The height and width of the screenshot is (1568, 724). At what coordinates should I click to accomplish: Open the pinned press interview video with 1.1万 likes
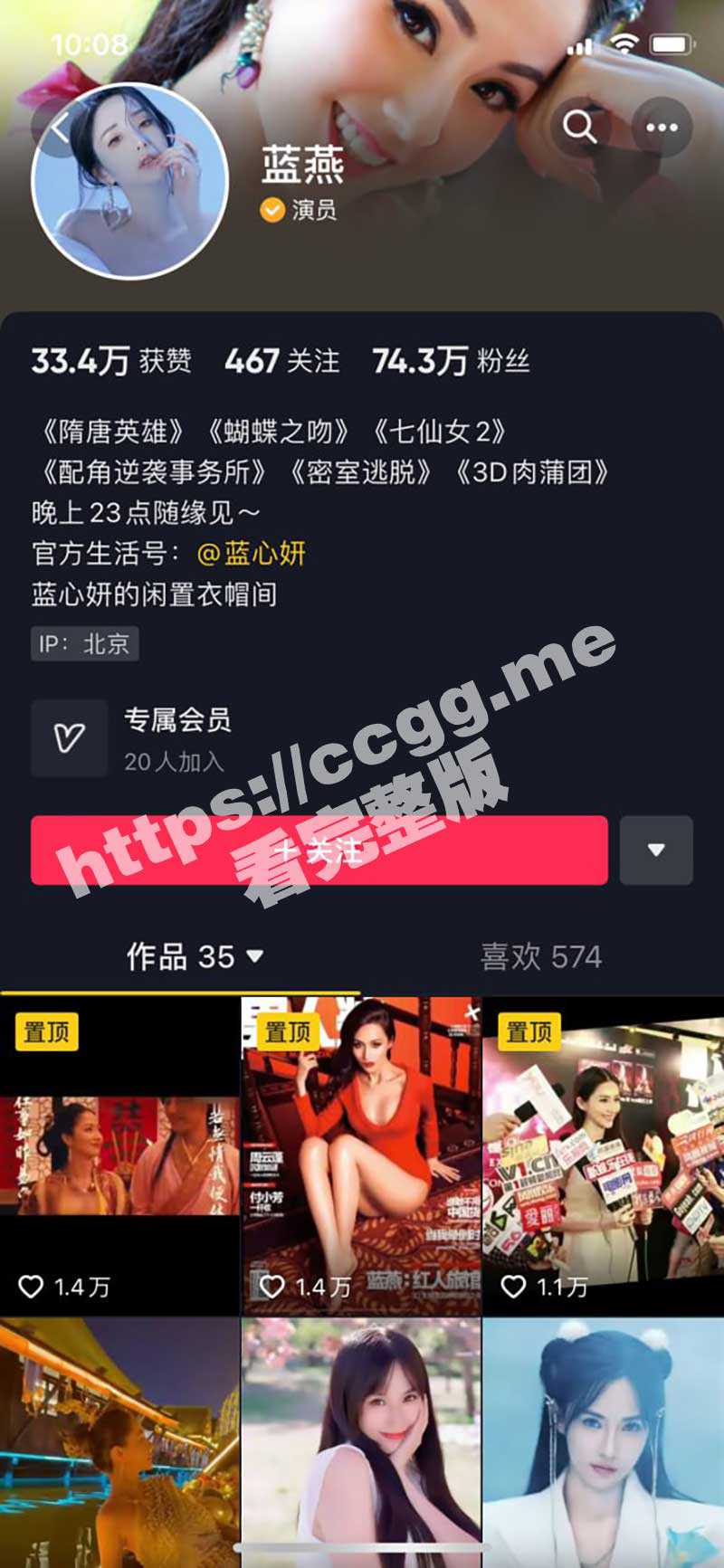pyautogui.click(x=603, y=1156)
